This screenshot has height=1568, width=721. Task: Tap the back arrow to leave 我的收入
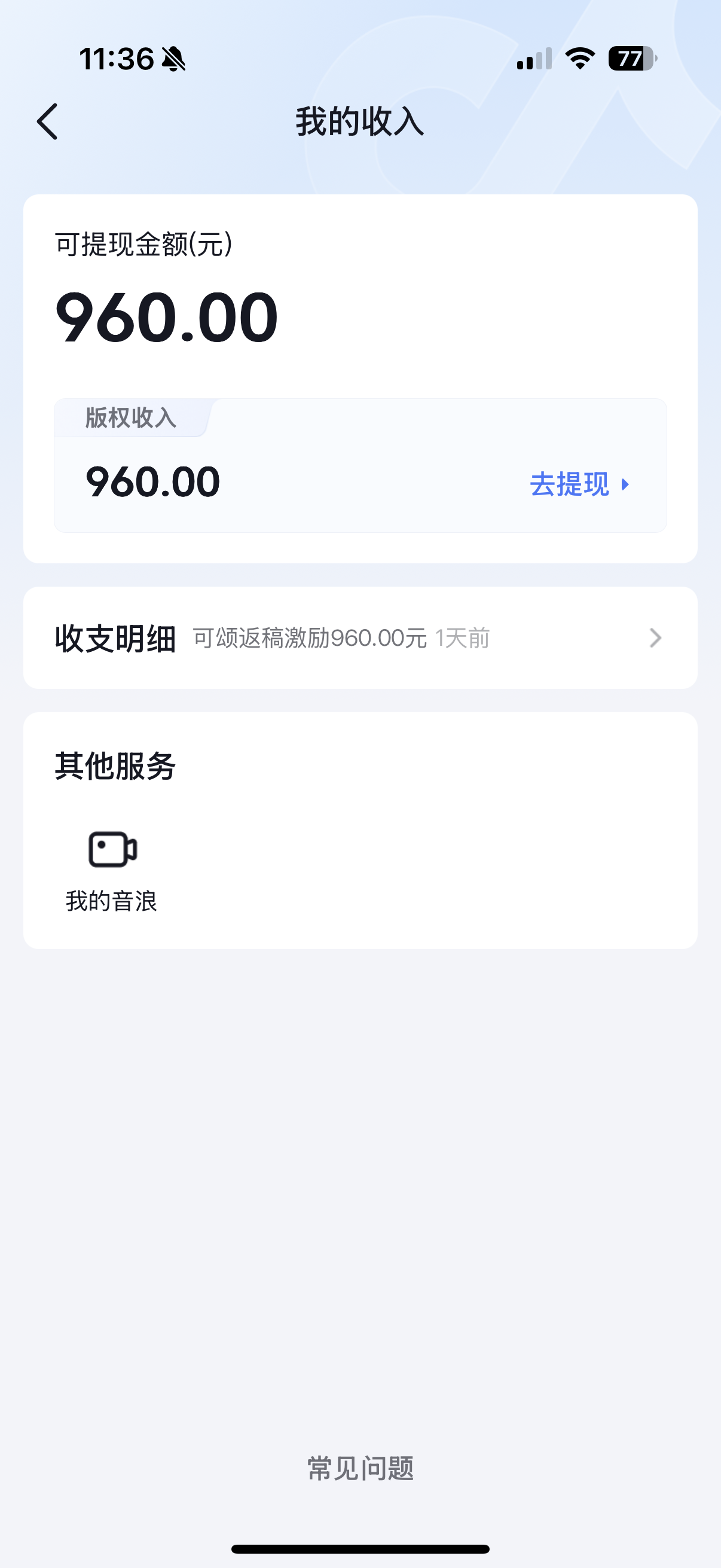[x=48, y=122]
